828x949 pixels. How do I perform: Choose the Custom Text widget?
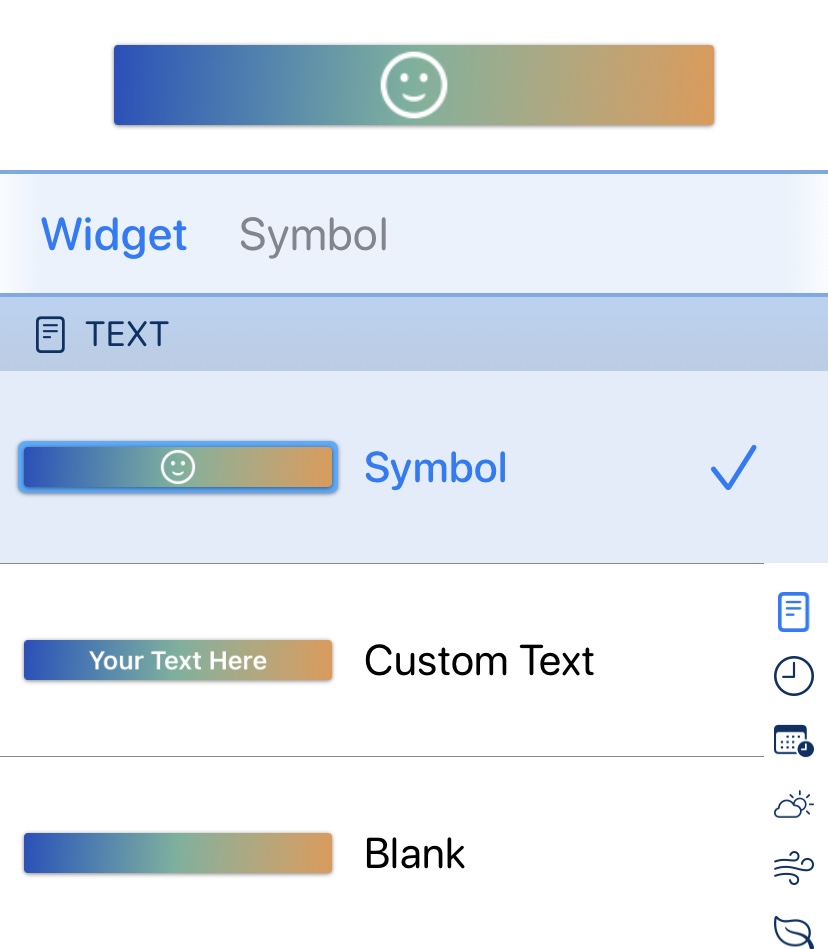point(479,661)
